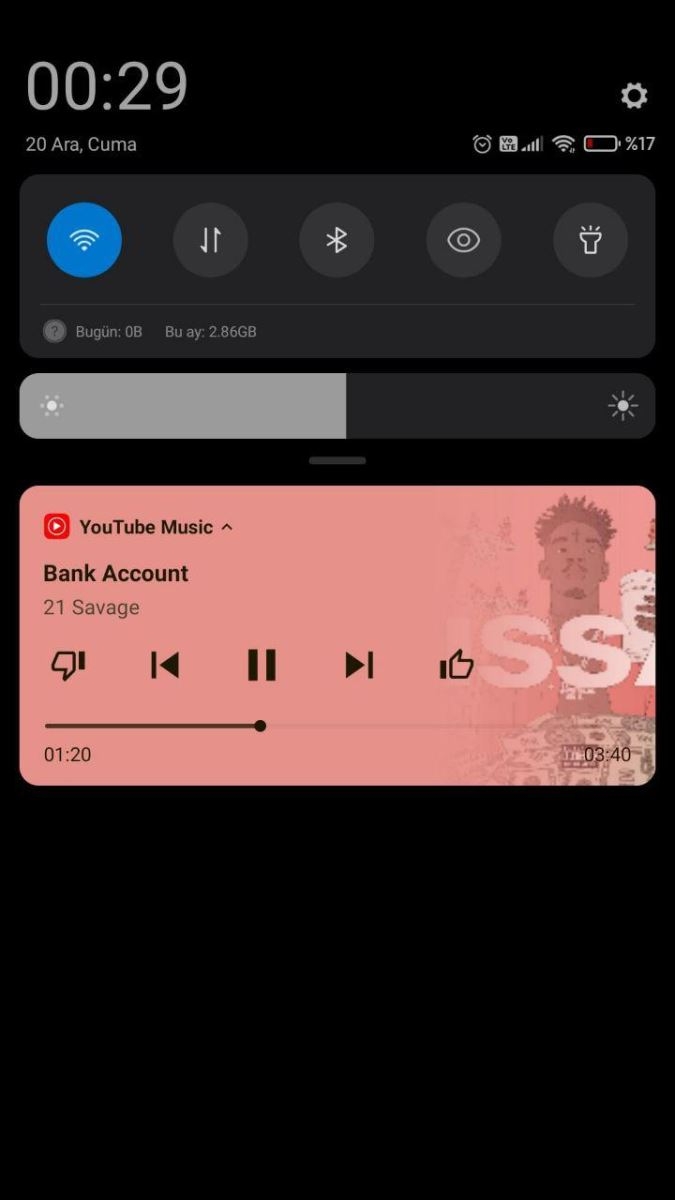
Task: Enable mobile data toggle
Action: (210, 240)
